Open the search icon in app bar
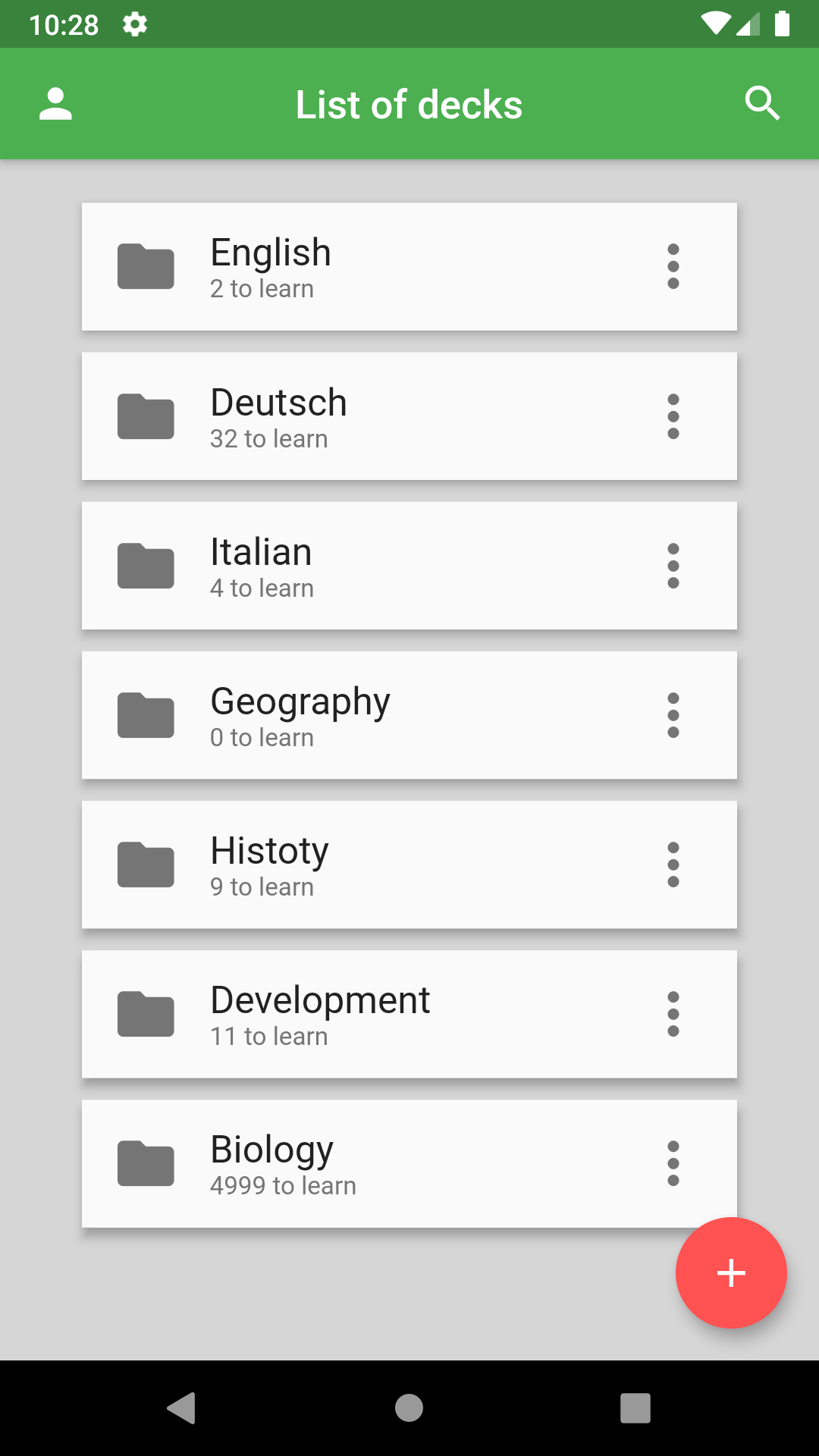Screen dimensions: 819x1456 [x=762, y=103]
